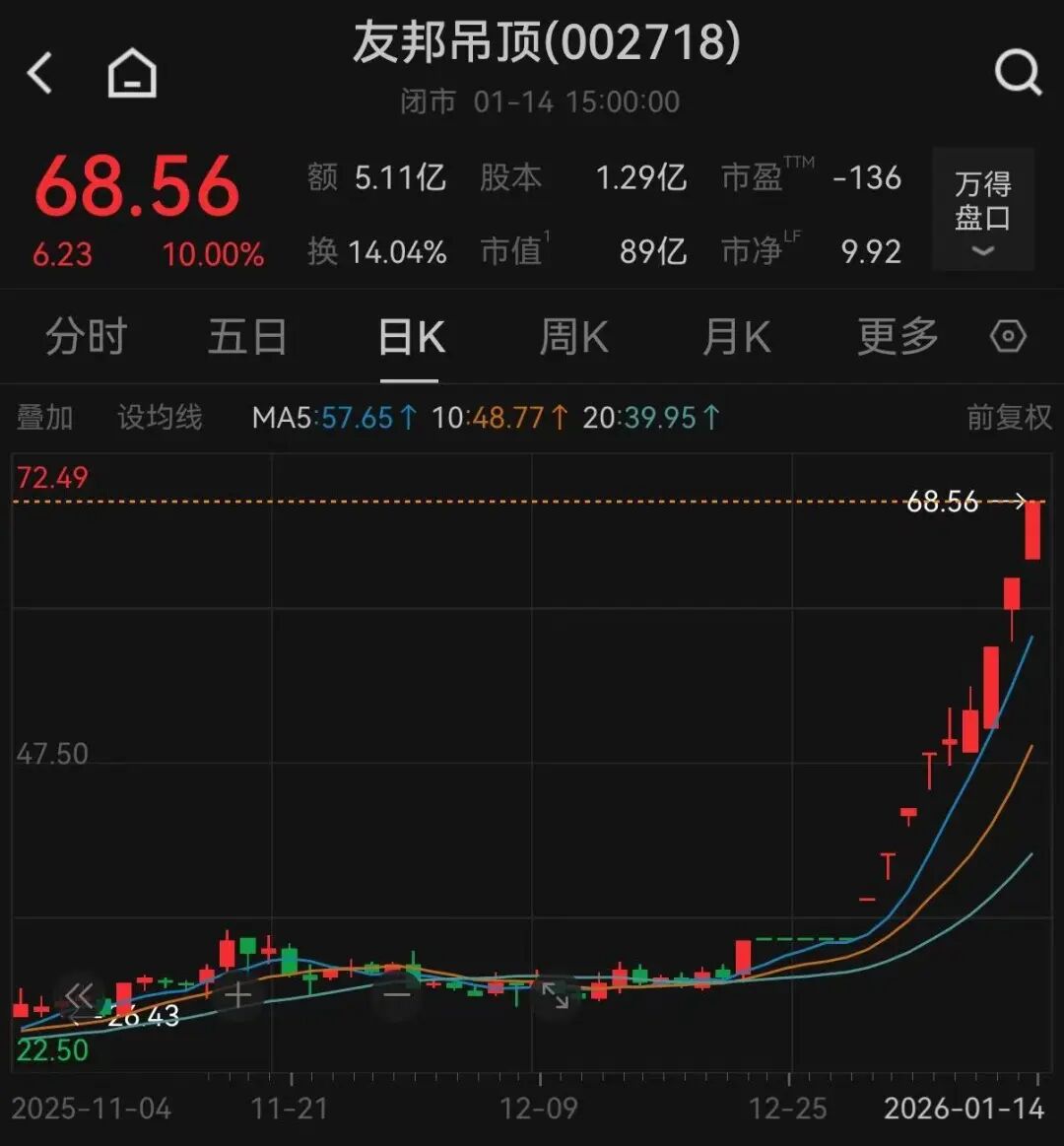Image resolution: width=1064 pixels, height=1146 pixels.
Task: Shift the chart to earlier dates
Action: coord(79,995)
